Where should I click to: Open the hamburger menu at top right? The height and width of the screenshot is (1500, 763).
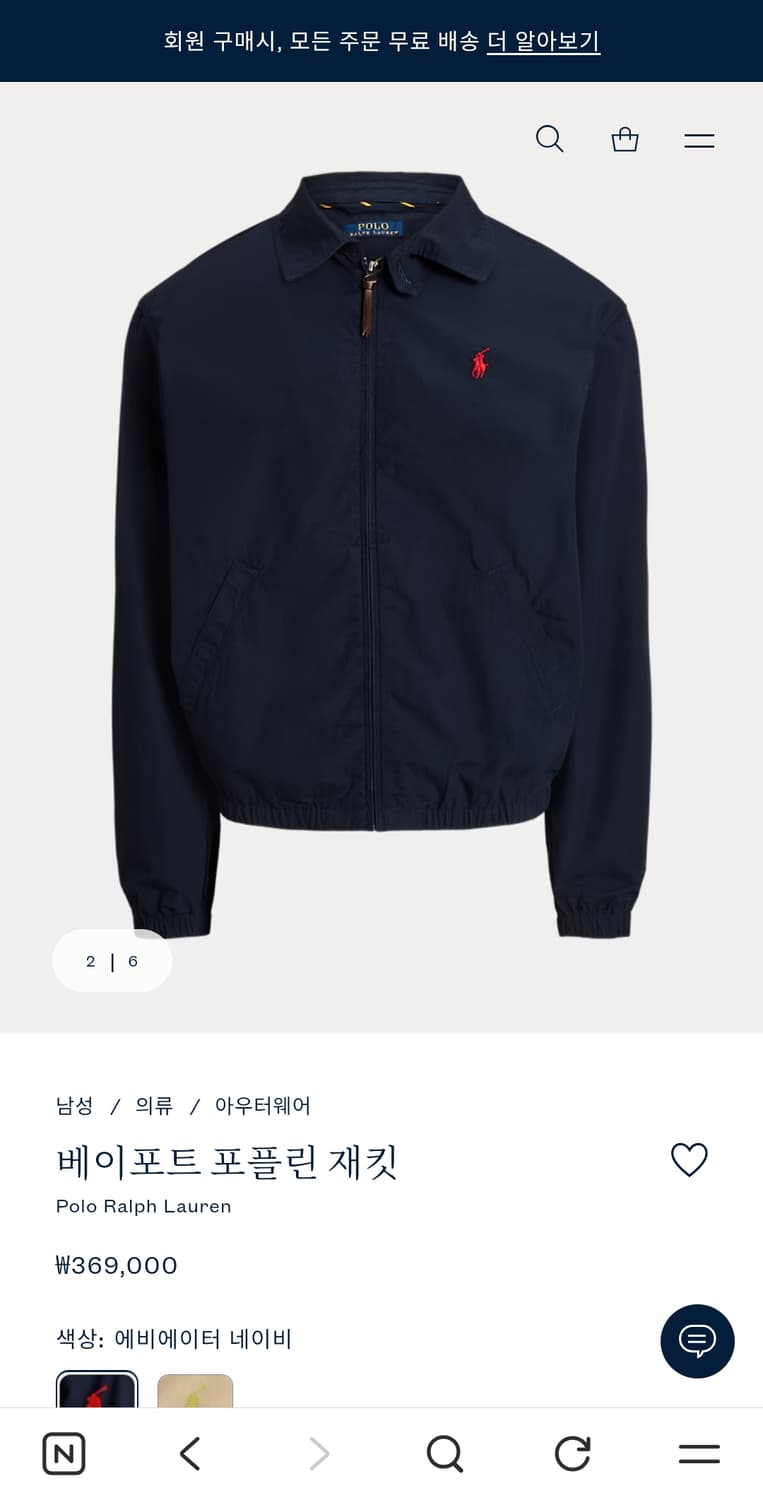click(698, 139)
